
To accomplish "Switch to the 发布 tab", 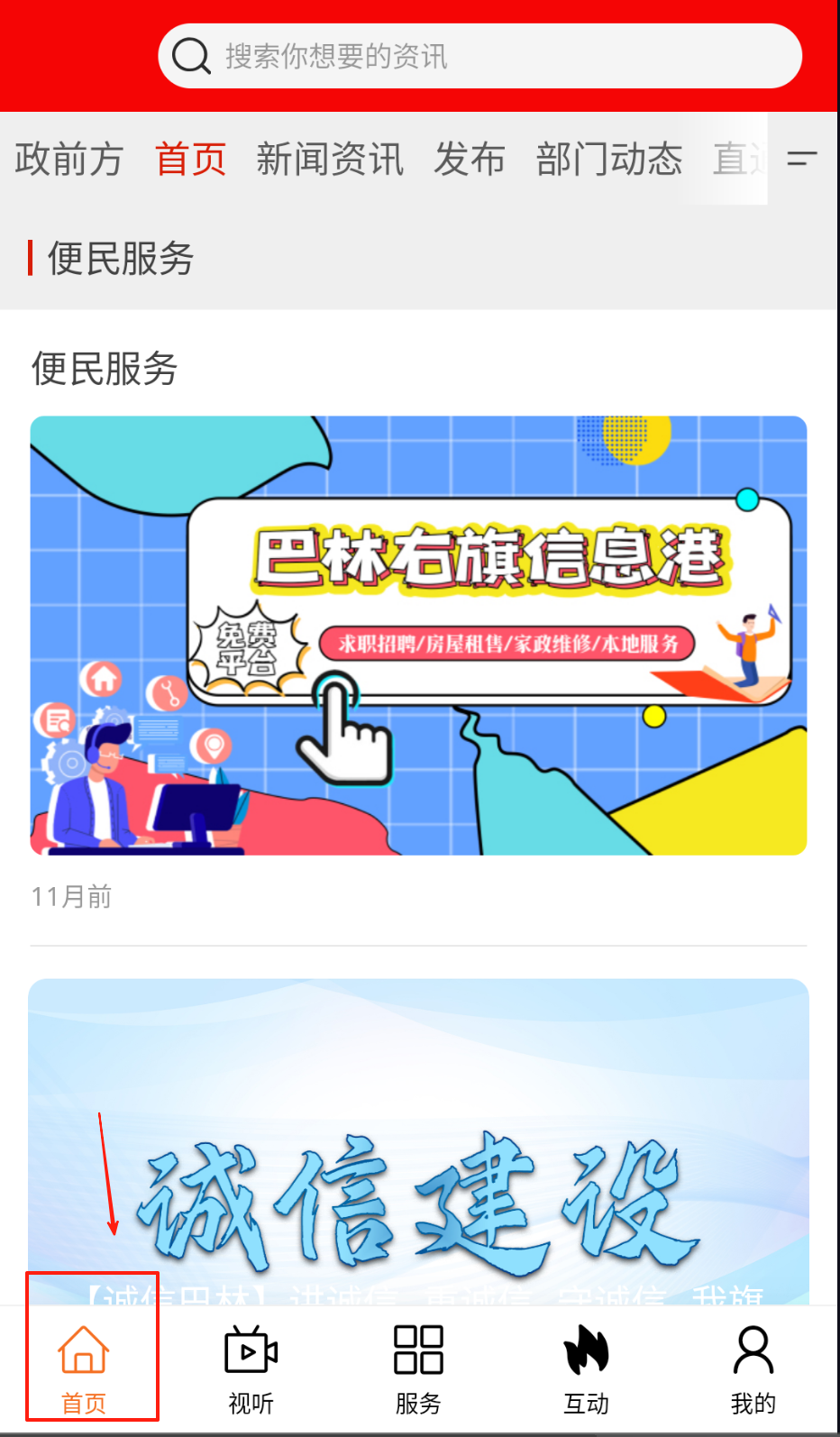I will 469,160.
